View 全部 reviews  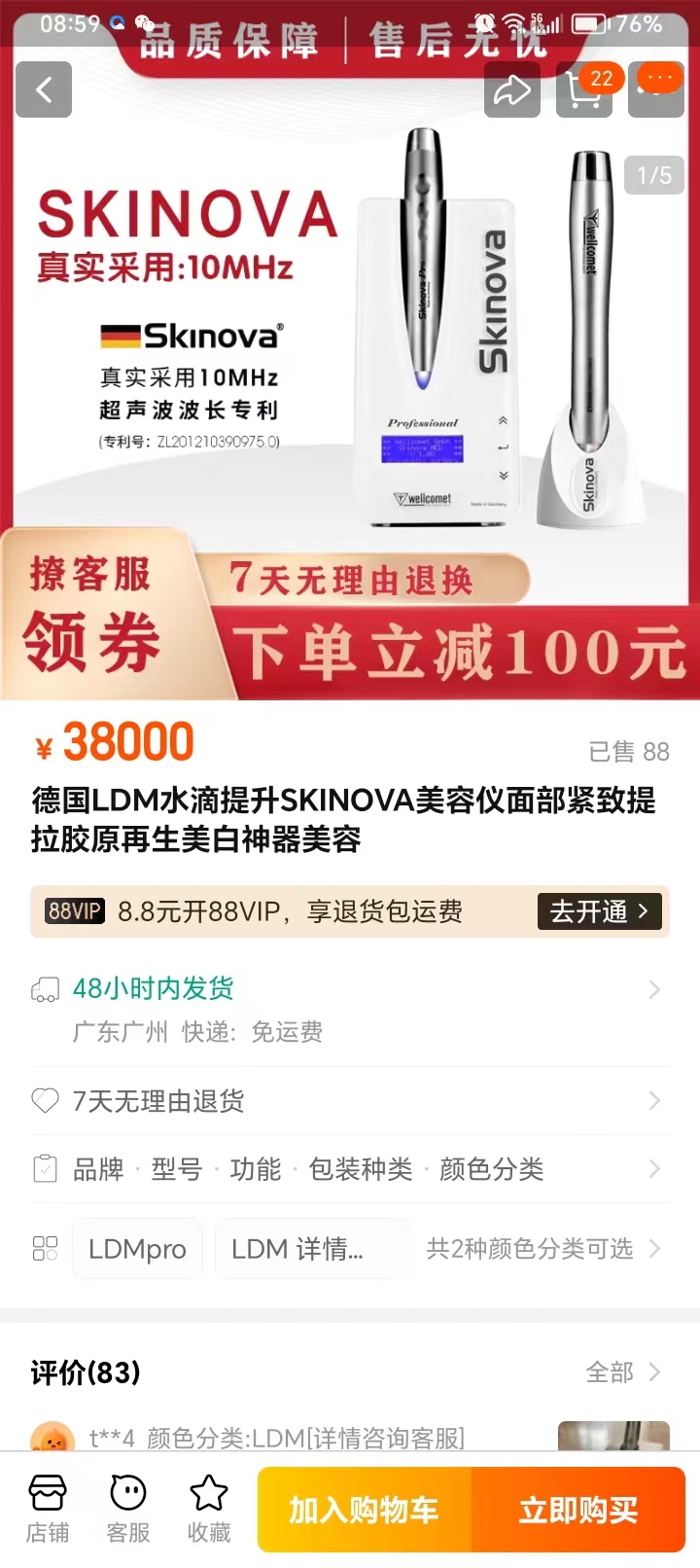(622, 1372)
